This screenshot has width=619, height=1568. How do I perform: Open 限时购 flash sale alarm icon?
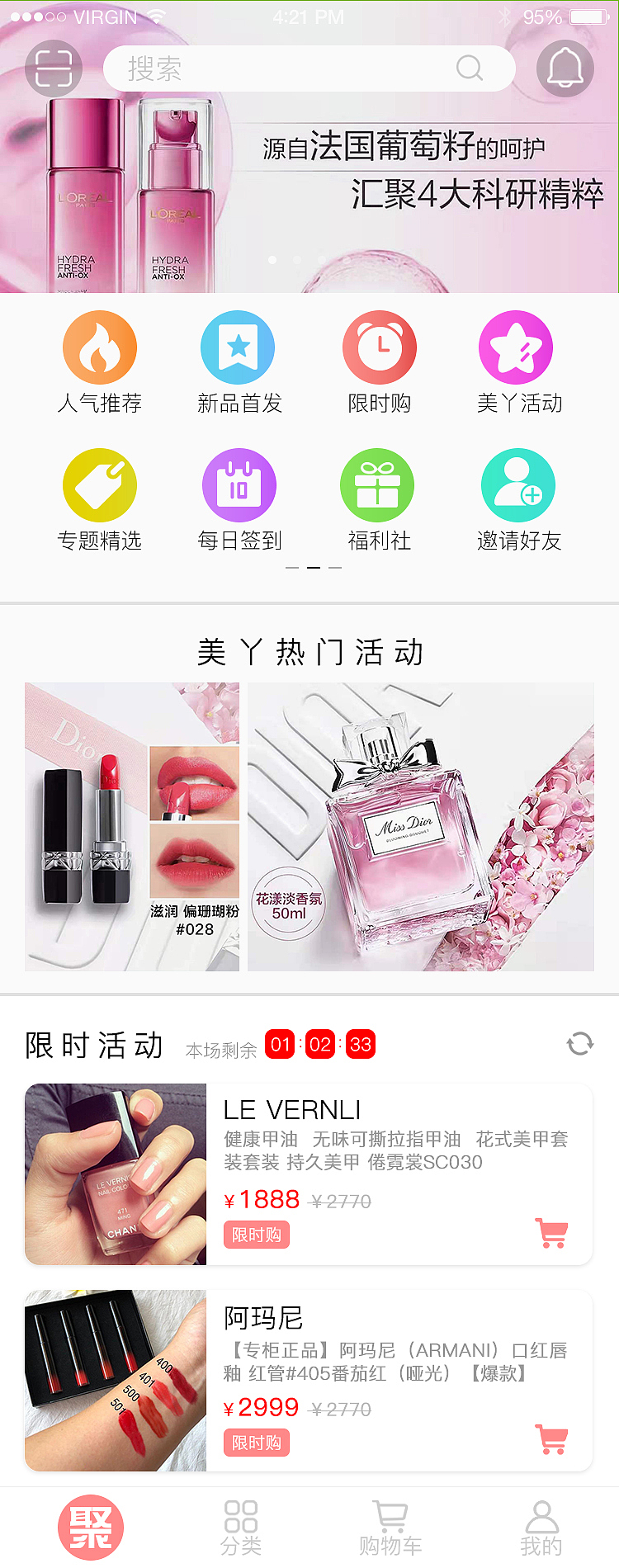coord(378,347)
